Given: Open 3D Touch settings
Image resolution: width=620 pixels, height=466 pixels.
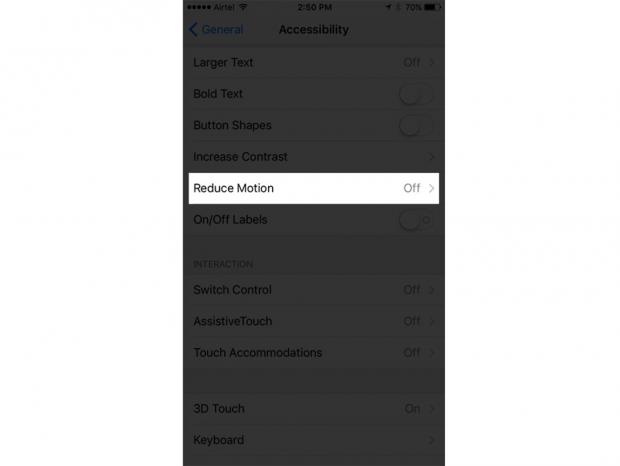Looking at the screenshot, I should 313,408.
